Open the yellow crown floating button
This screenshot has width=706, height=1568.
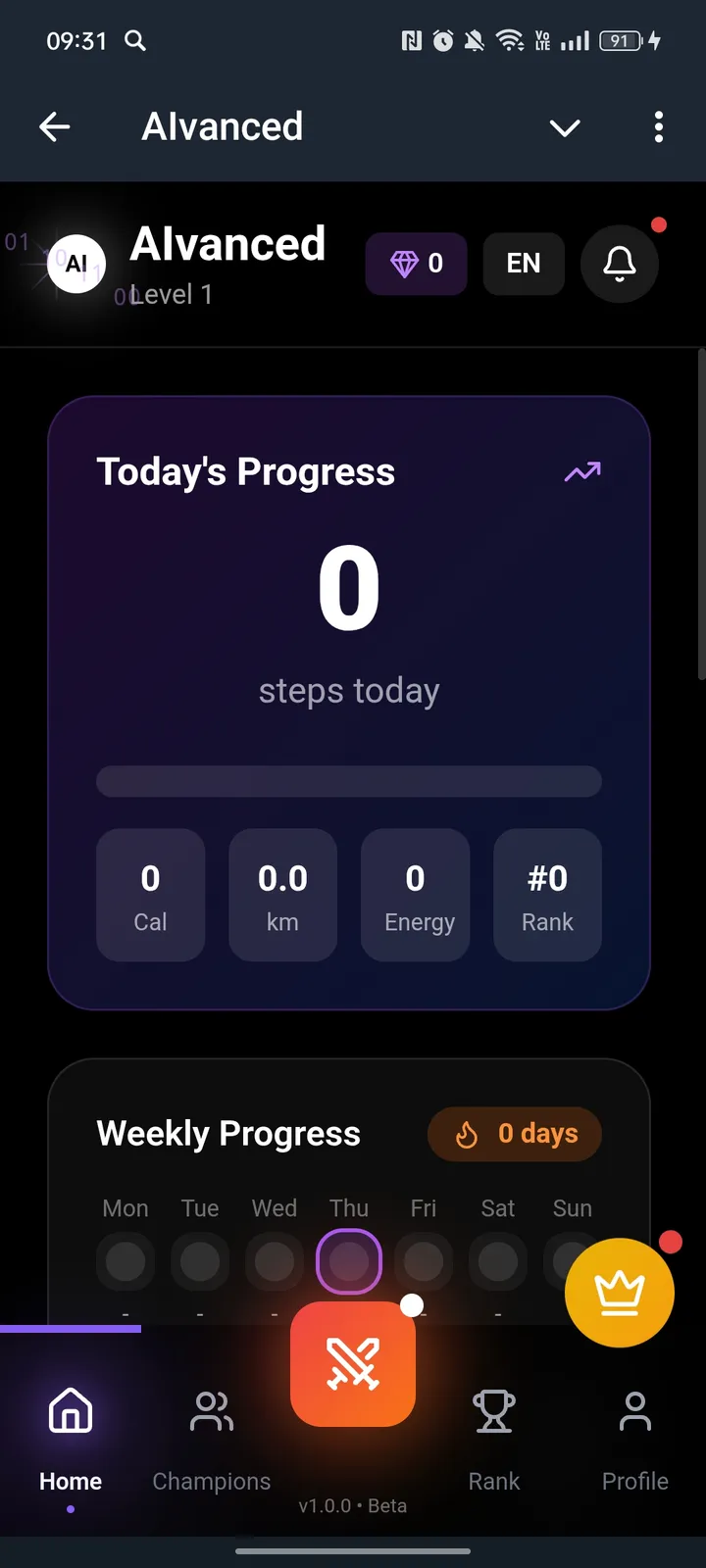(620, 1293)
